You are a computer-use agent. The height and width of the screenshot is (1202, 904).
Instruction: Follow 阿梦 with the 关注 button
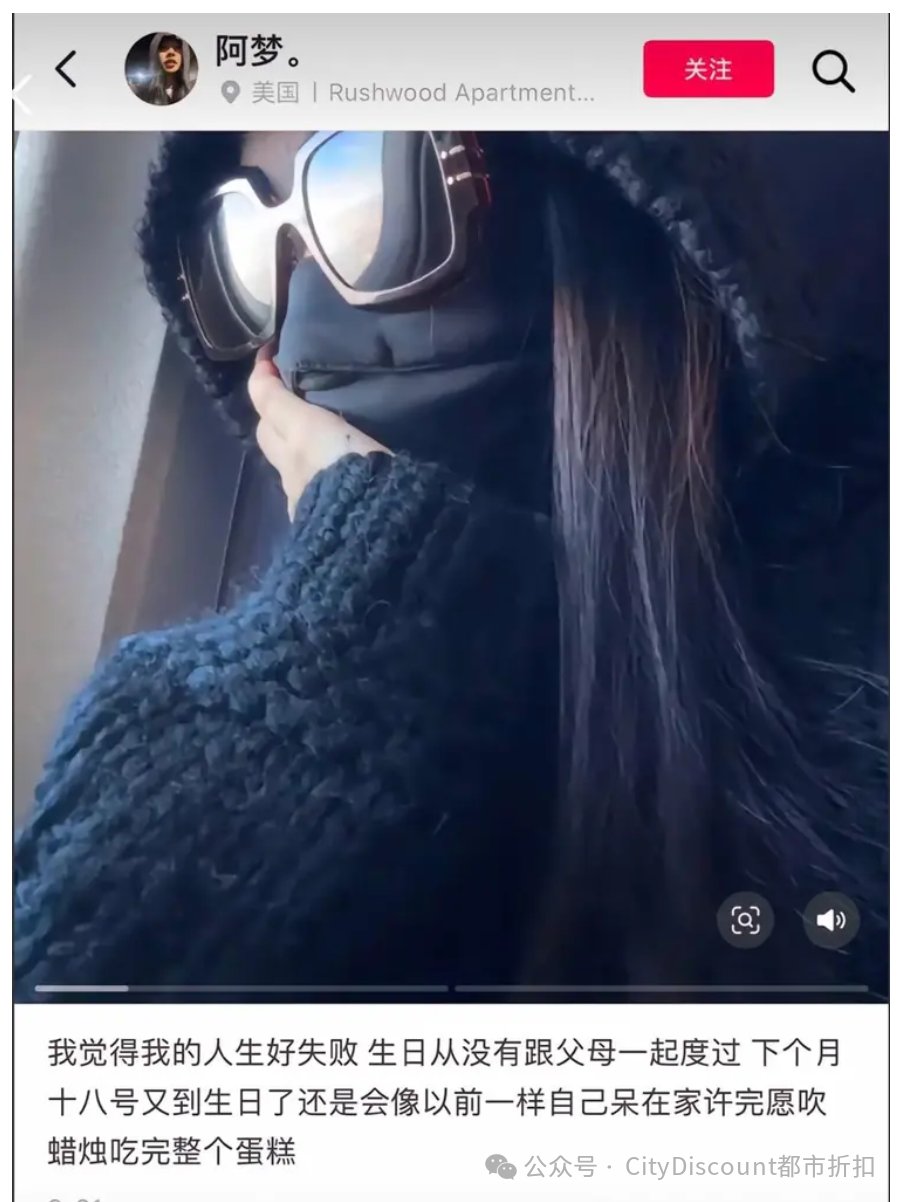pos(708,69)
